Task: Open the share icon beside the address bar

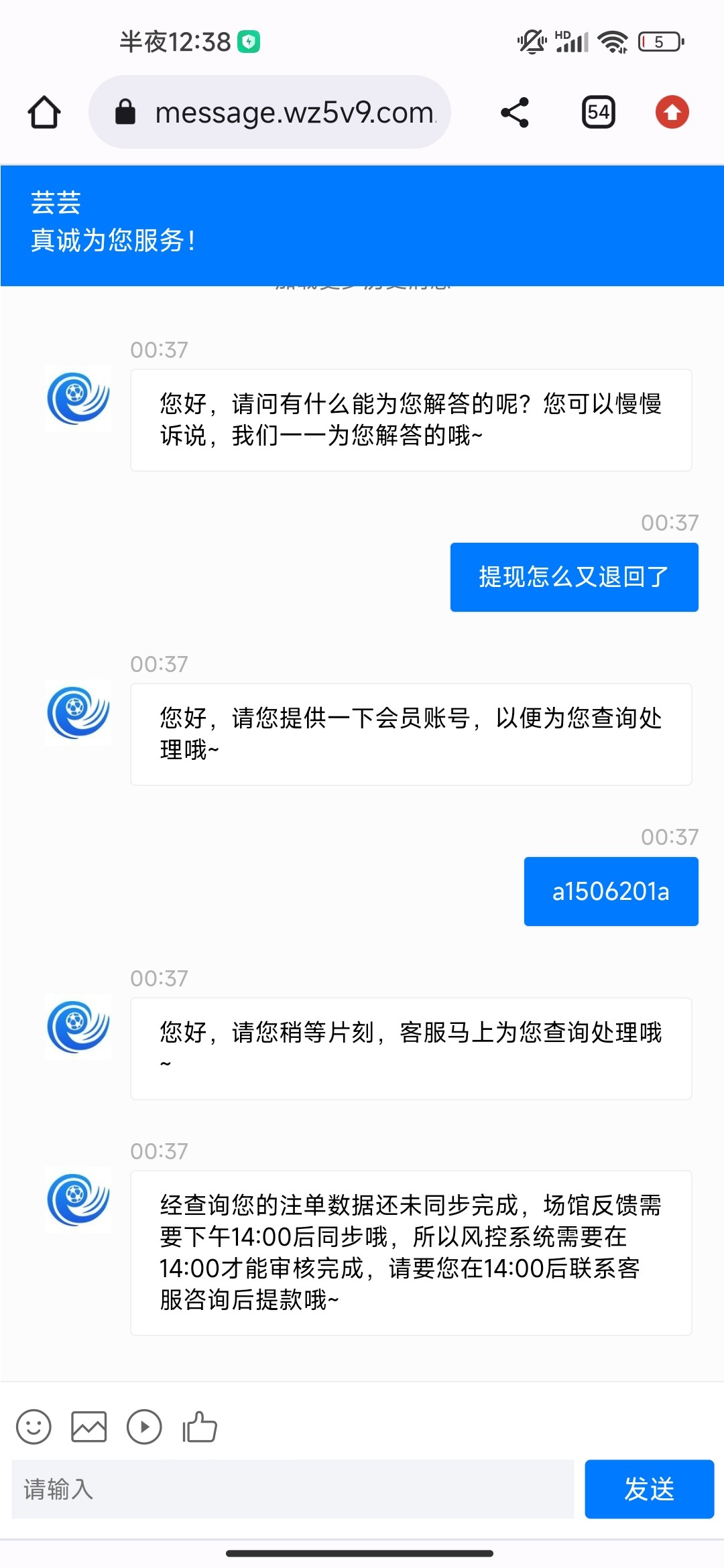Action: tap(514, 112)
